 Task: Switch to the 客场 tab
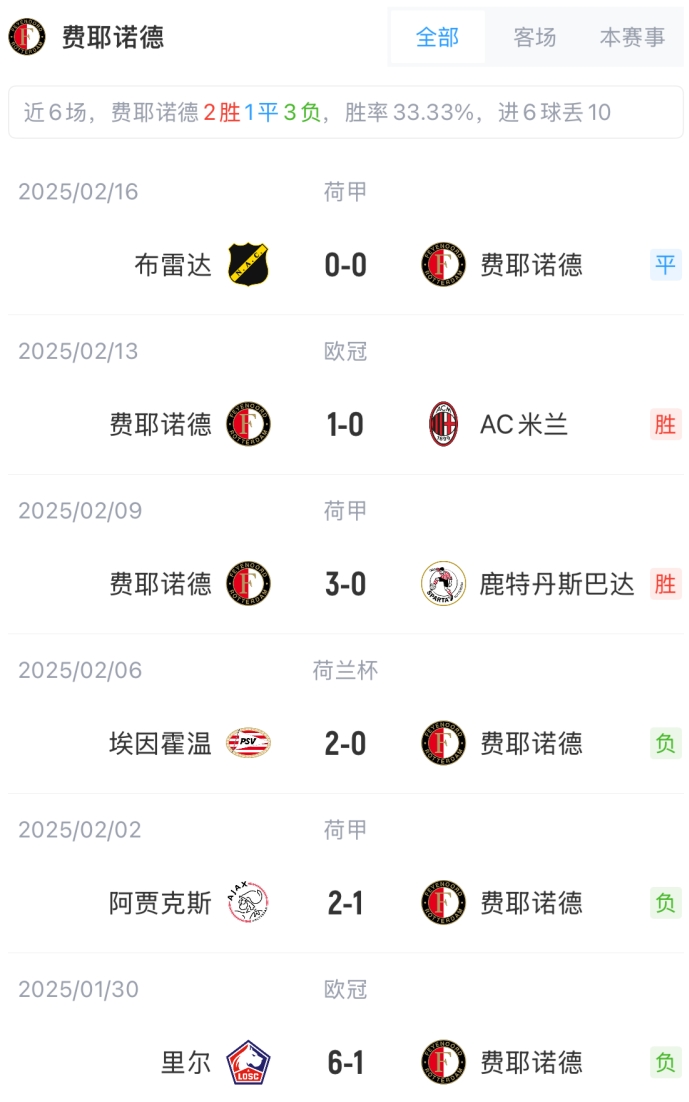pos(534,38)
